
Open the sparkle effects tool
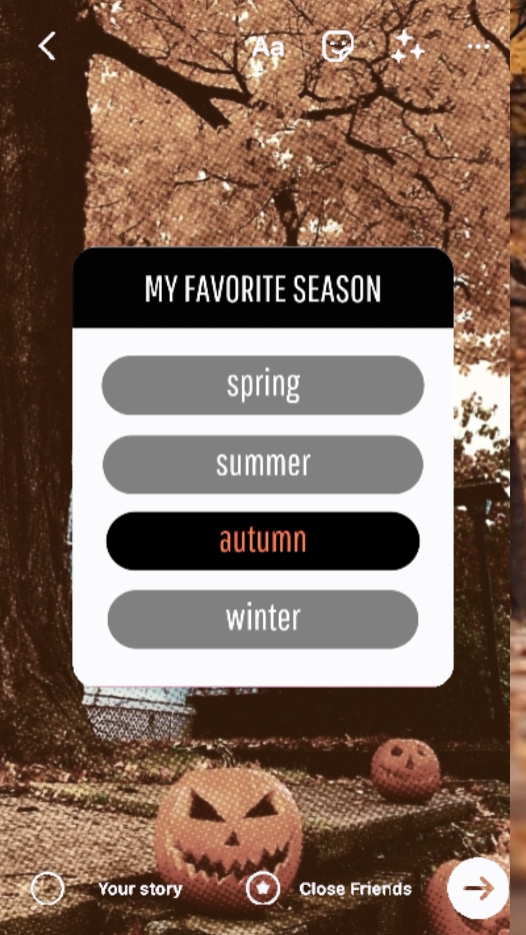tap(408, 46)
